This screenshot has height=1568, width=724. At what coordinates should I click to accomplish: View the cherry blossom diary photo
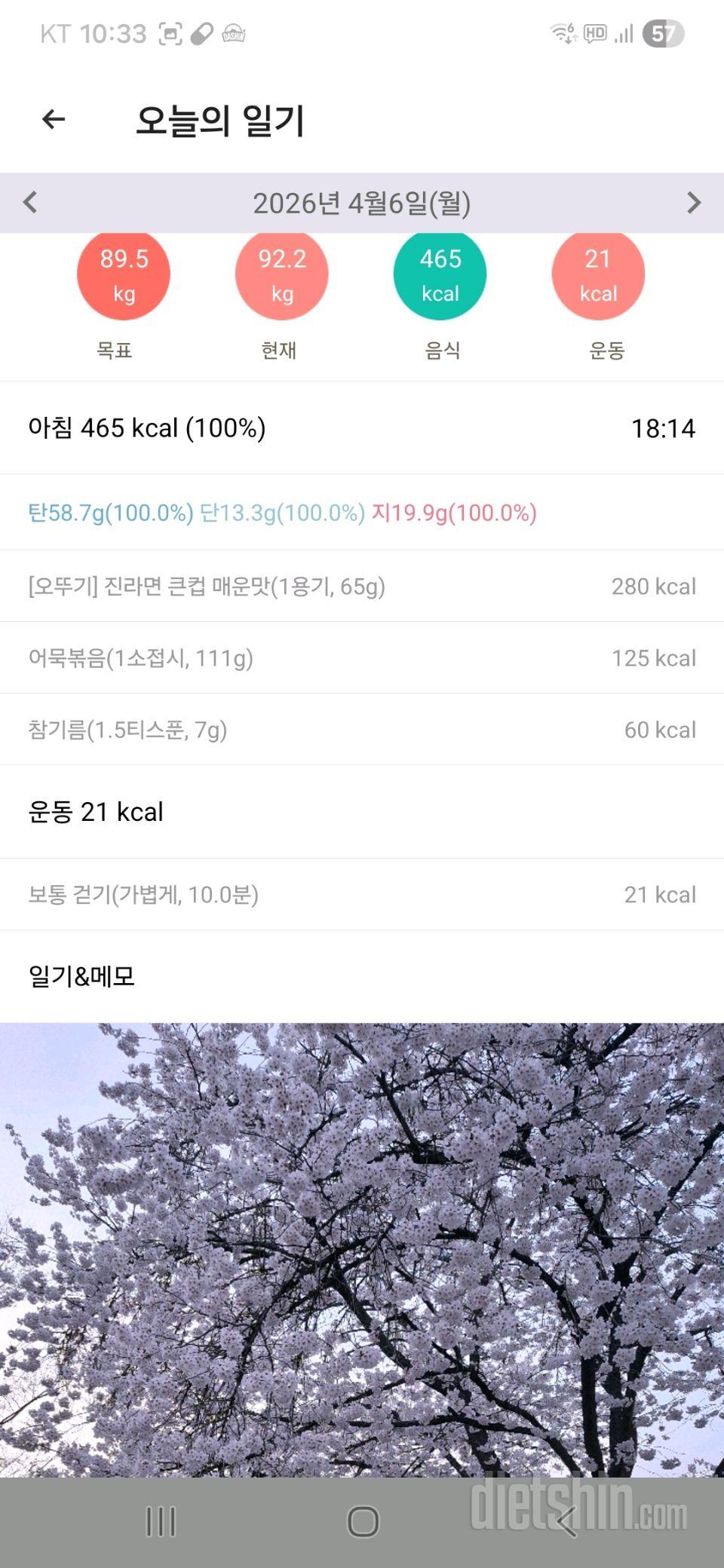click(362, 1244)
